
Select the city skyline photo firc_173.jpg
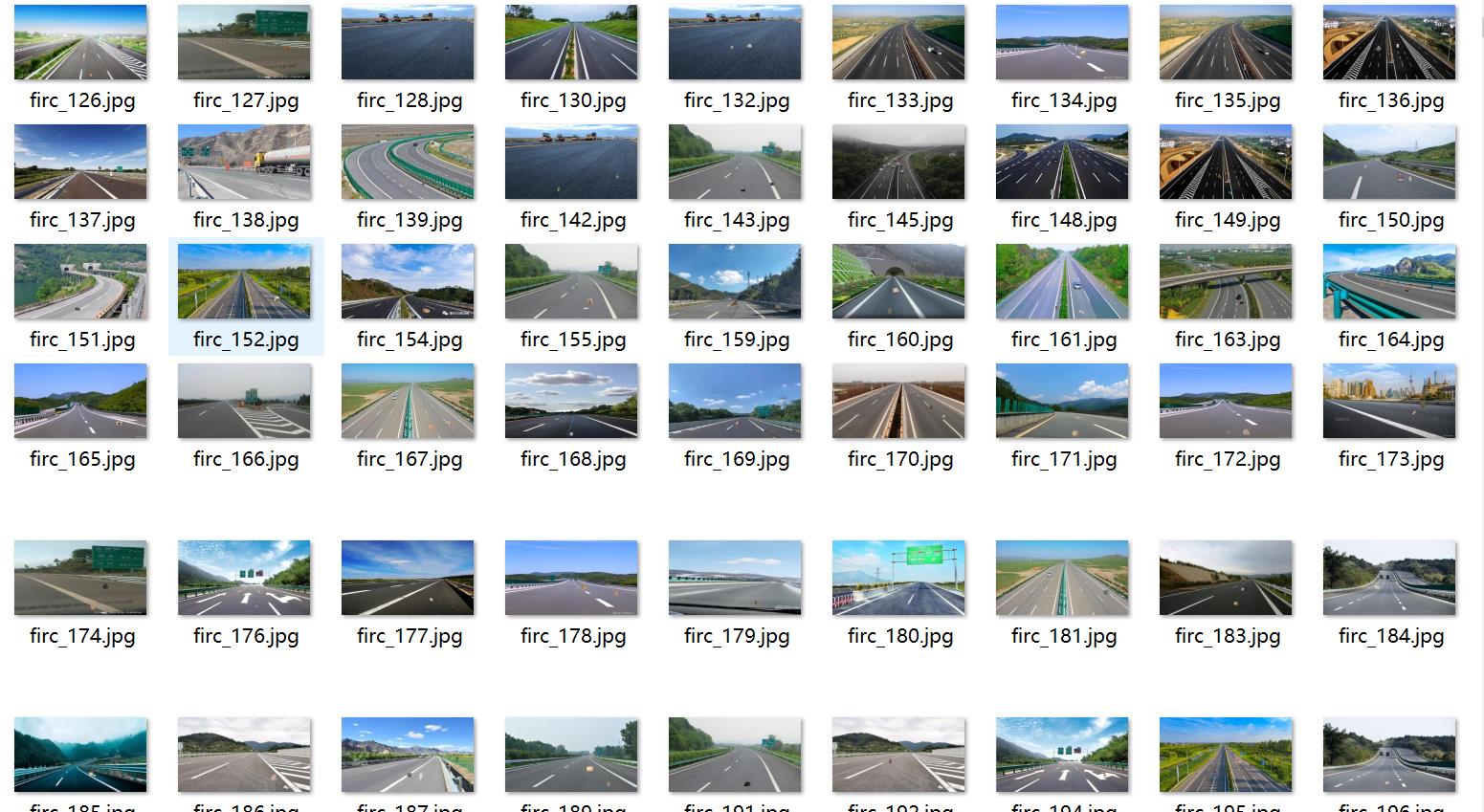click(x=1390, y=402)
